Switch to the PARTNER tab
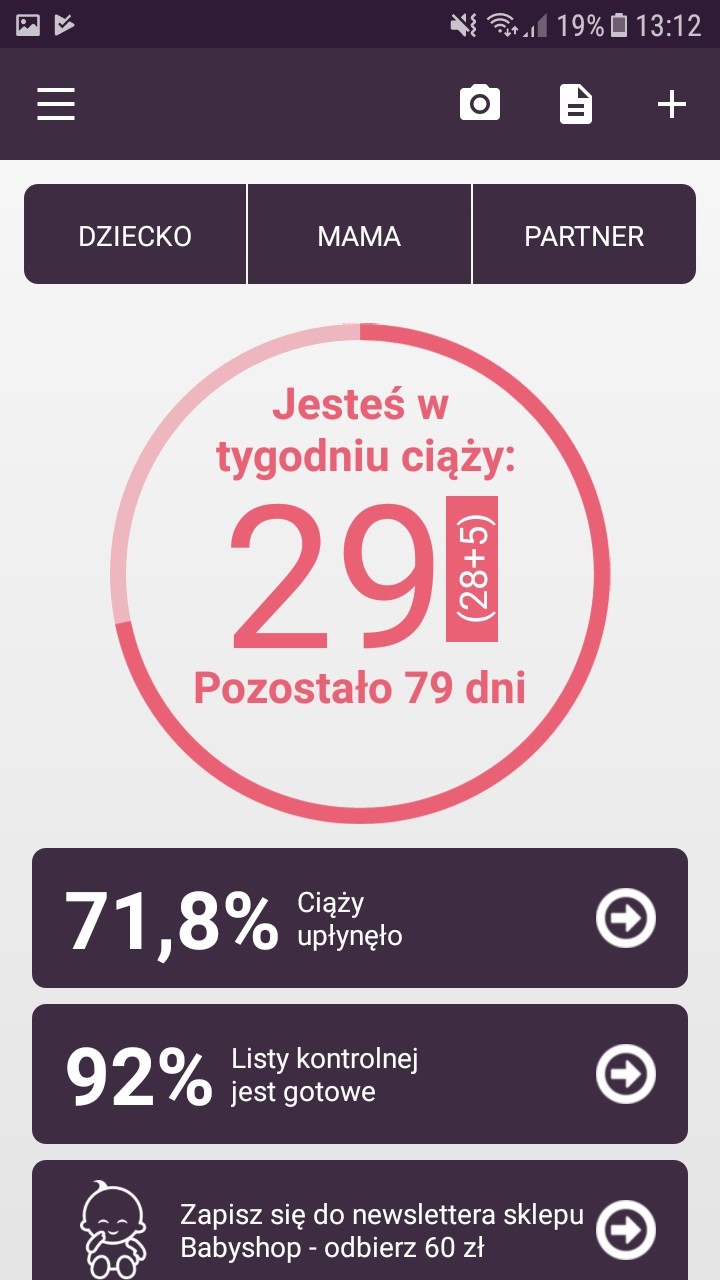This screenshot has width=720, height=1280. 584,236
